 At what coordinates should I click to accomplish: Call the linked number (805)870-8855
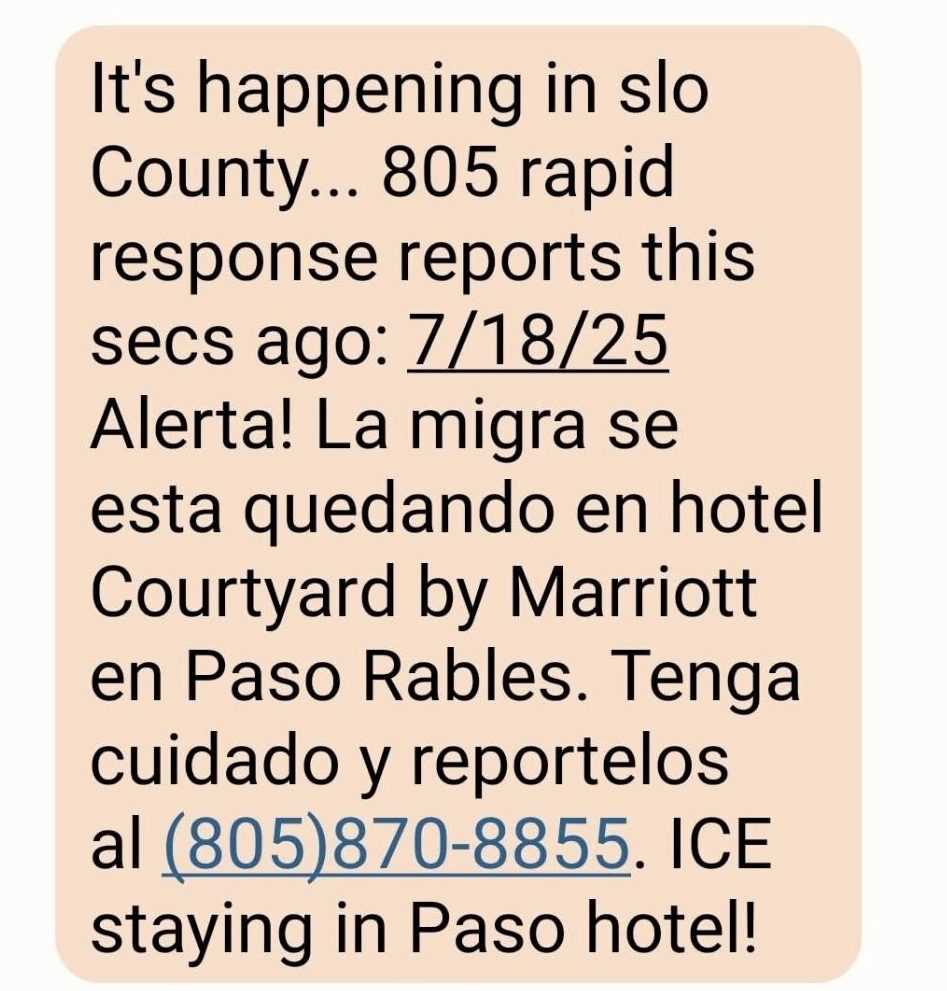coord(395,846)
